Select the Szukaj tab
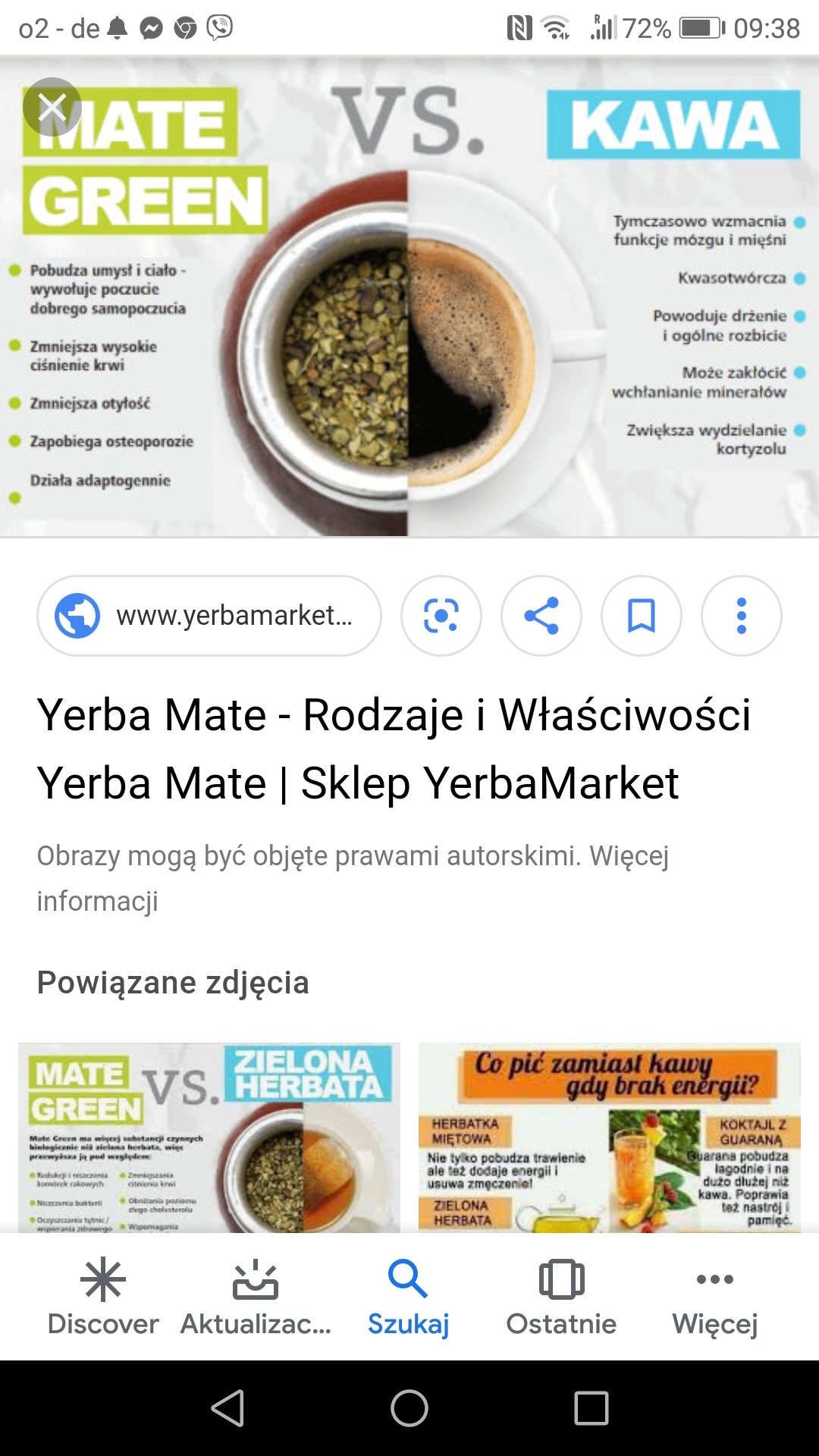The image size is (819, 1456). point(409,1297)
